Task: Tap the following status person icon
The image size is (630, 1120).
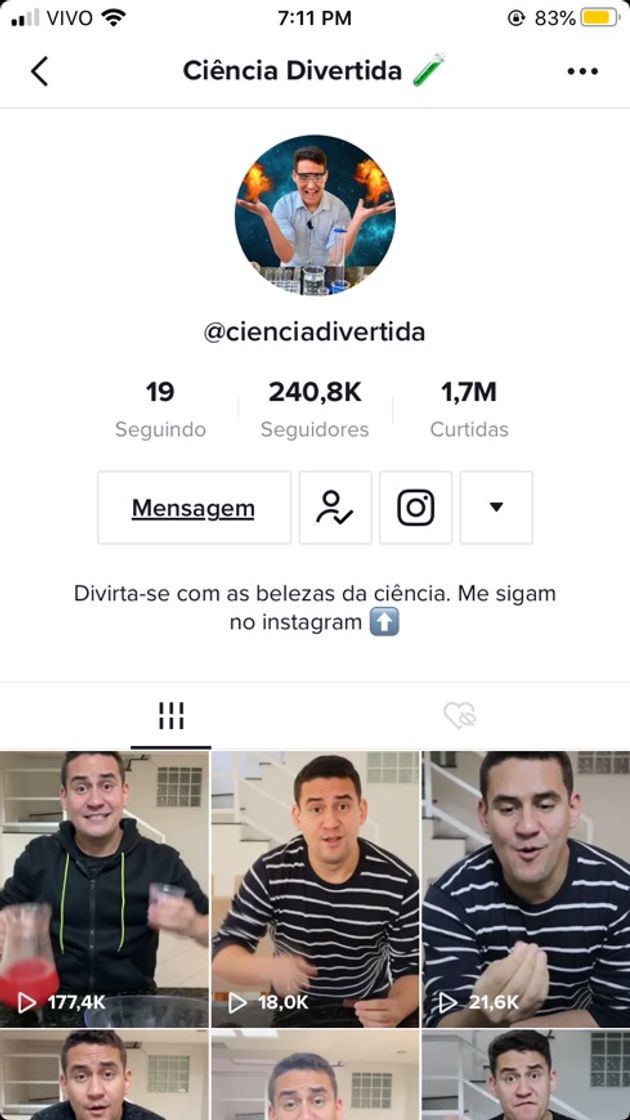Action: tap(335, 508)
